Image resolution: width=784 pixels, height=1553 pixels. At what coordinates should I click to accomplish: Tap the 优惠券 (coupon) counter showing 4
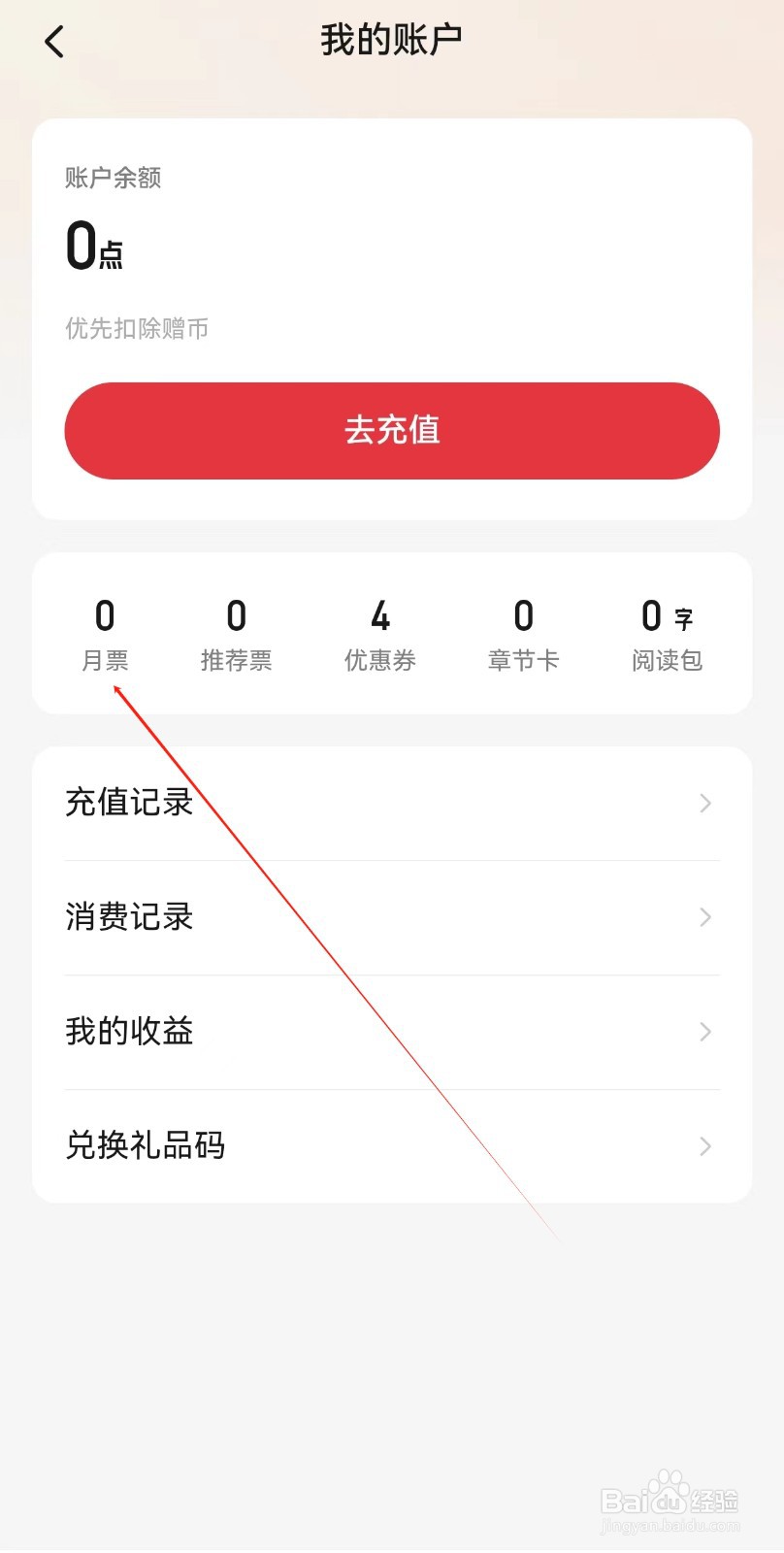(x=379, y=631)
